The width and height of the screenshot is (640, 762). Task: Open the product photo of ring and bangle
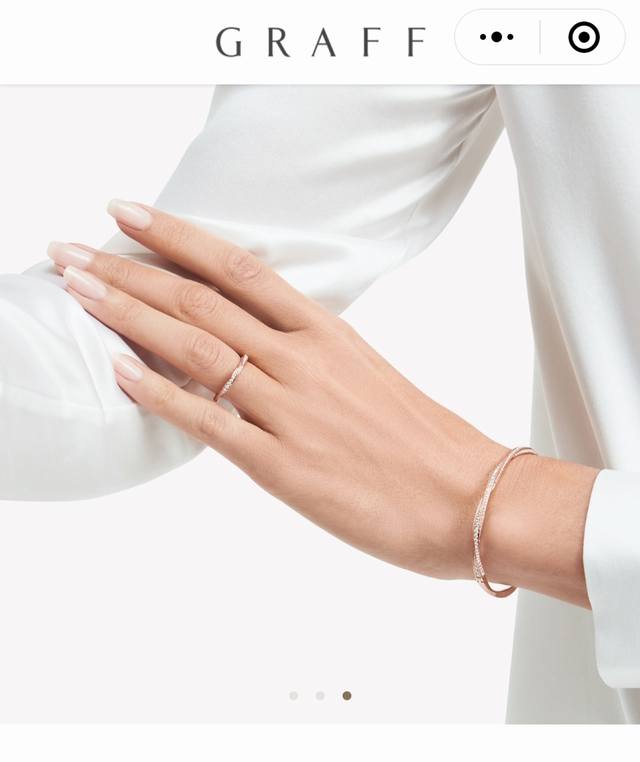point(320,400)
